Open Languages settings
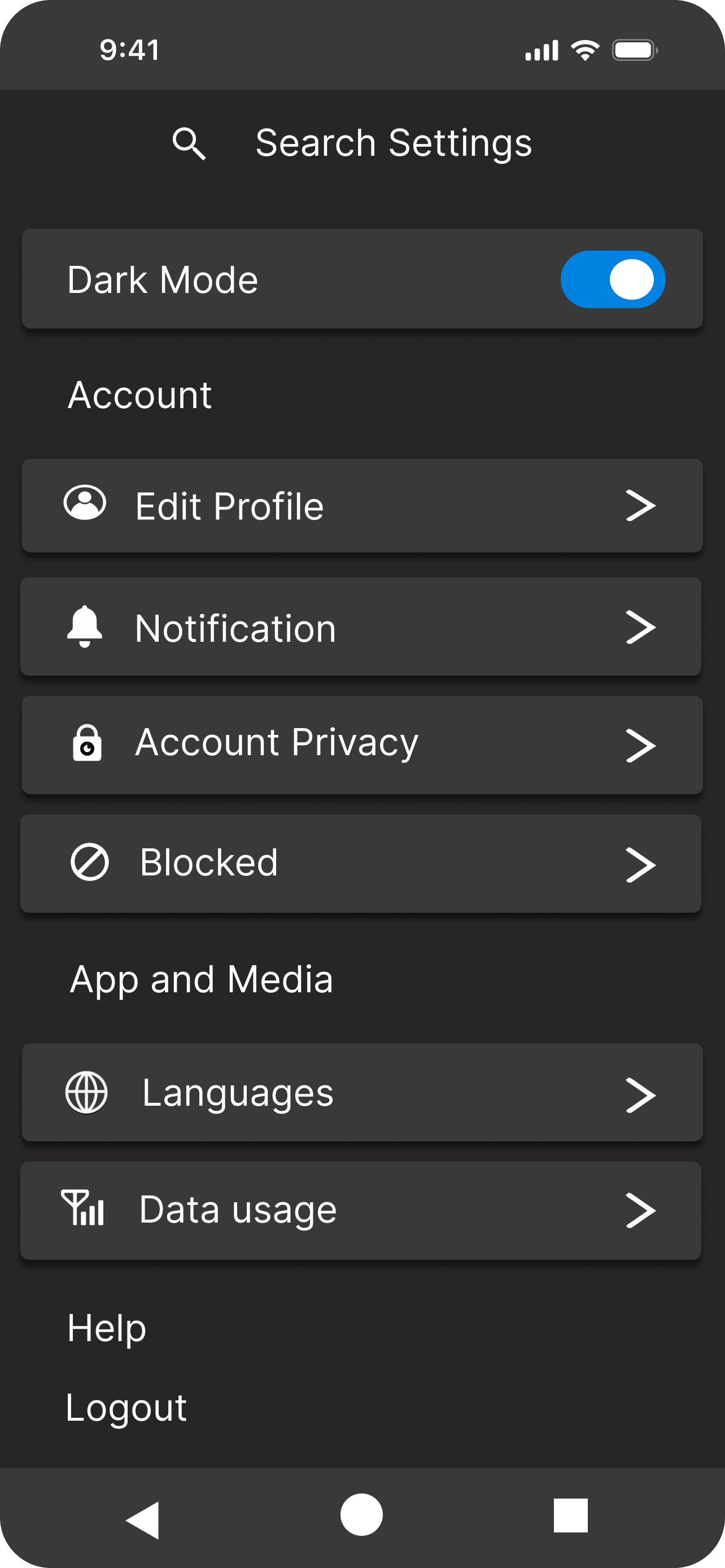Screen dimensions: 725x1568 (x=362, y=1093)
